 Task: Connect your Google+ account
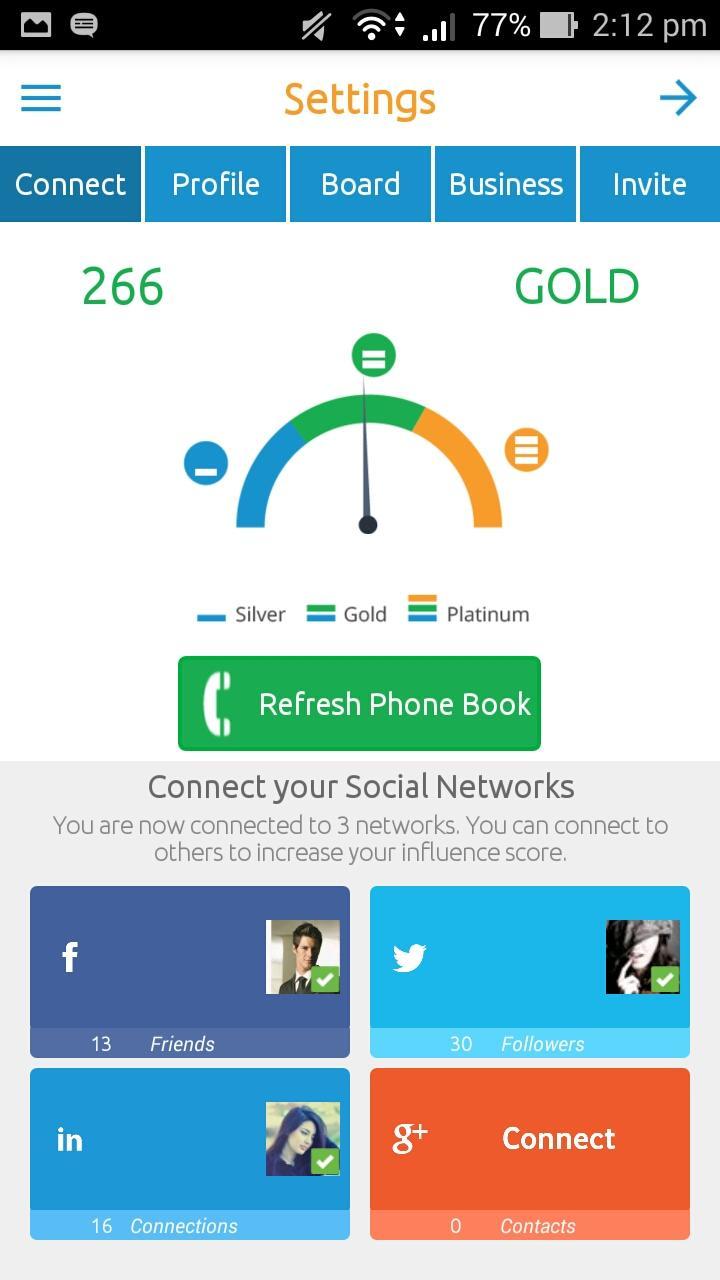(530, 1140)
